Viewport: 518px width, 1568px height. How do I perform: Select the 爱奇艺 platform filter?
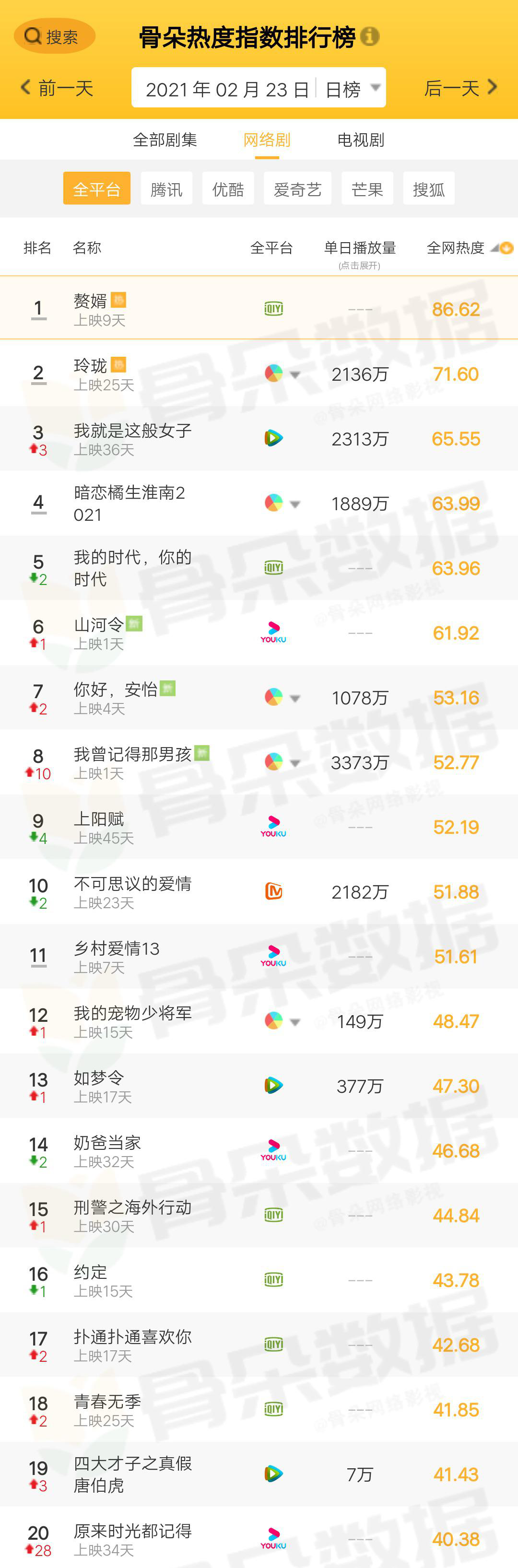[297, 189]
